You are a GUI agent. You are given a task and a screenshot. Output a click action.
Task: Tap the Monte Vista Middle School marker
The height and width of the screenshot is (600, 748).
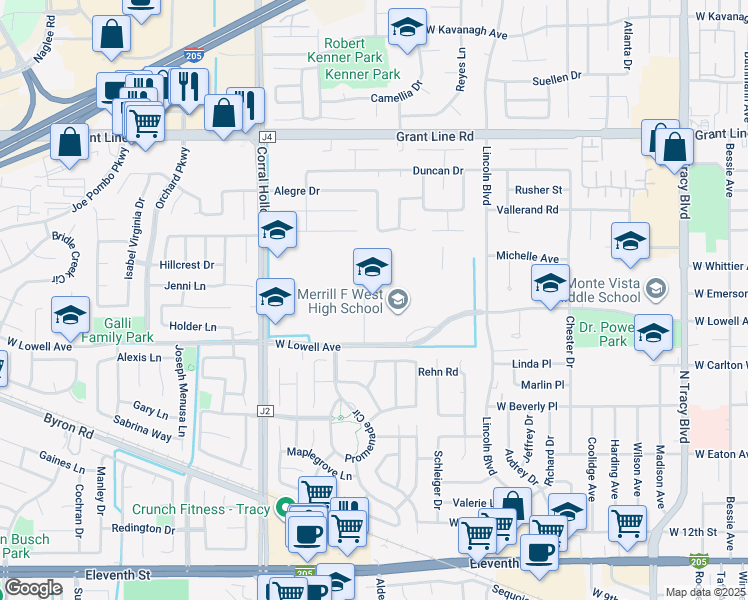pos(656,289)
